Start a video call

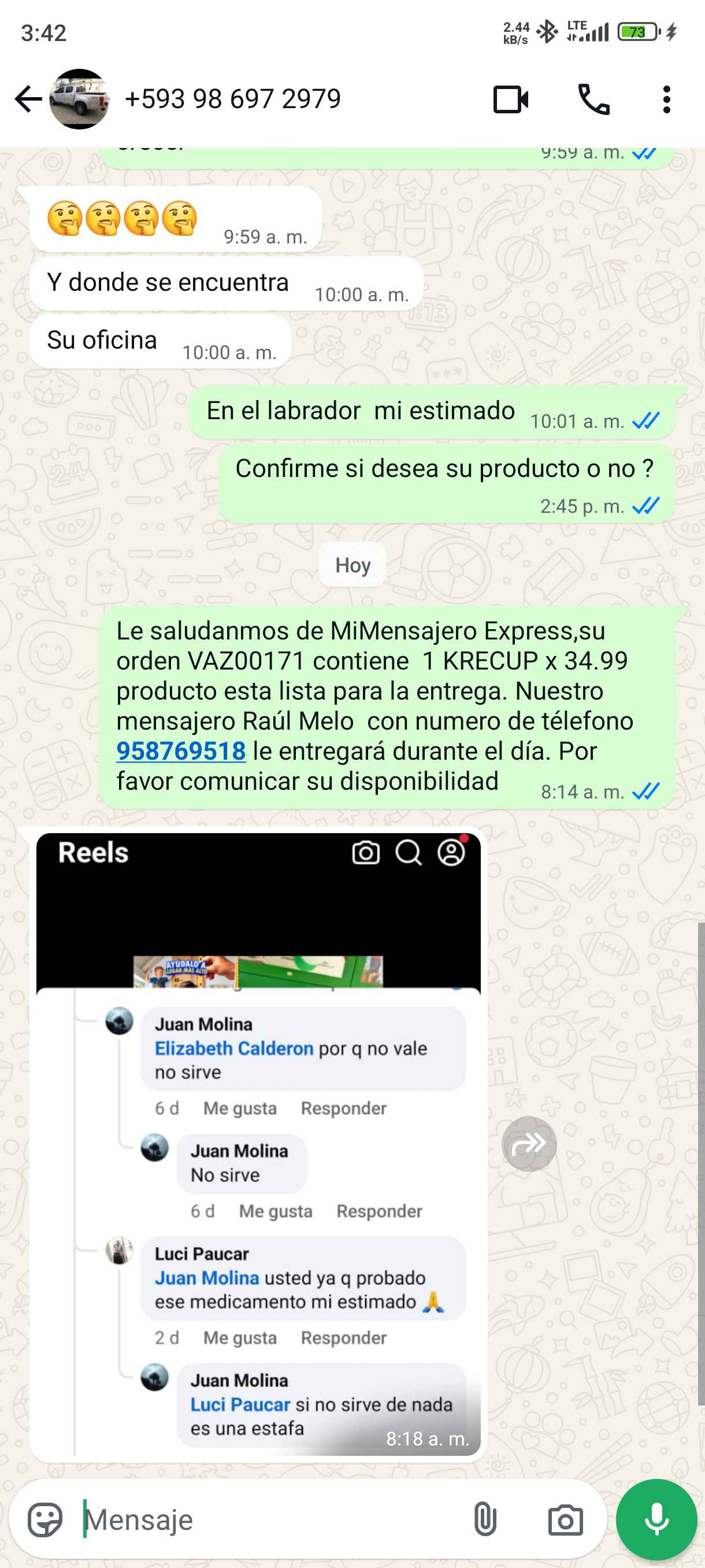click(510, 99)
